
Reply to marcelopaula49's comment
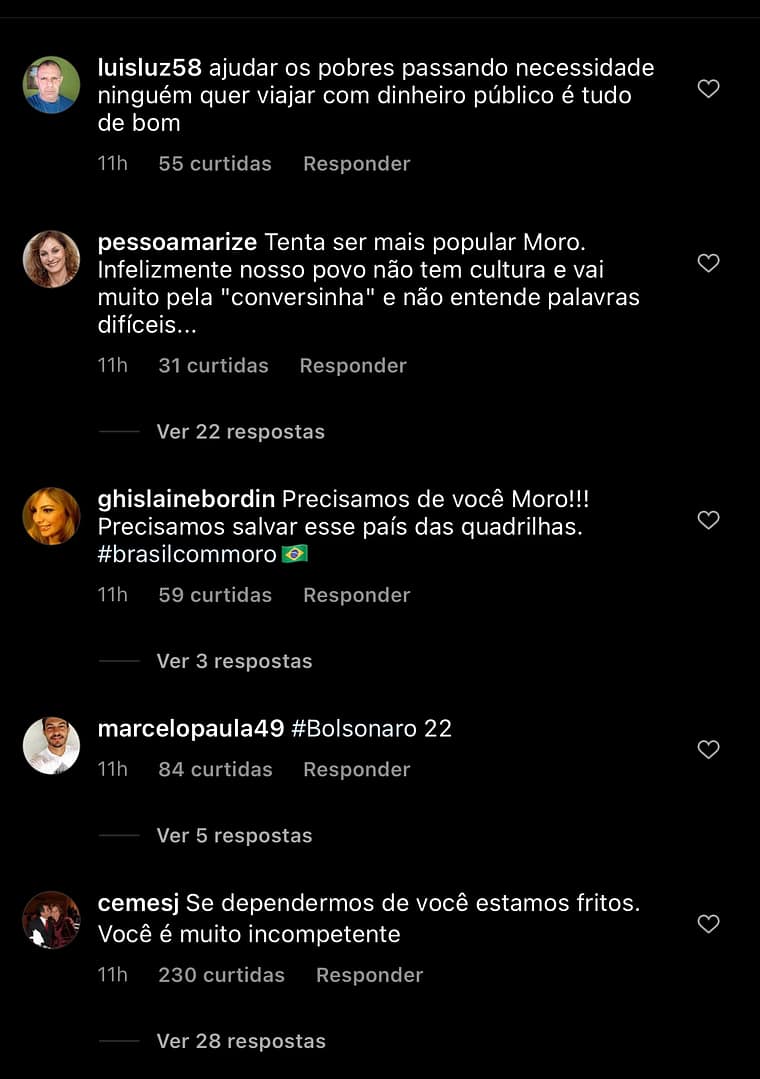pyautogui.click(x=356, y=769)
